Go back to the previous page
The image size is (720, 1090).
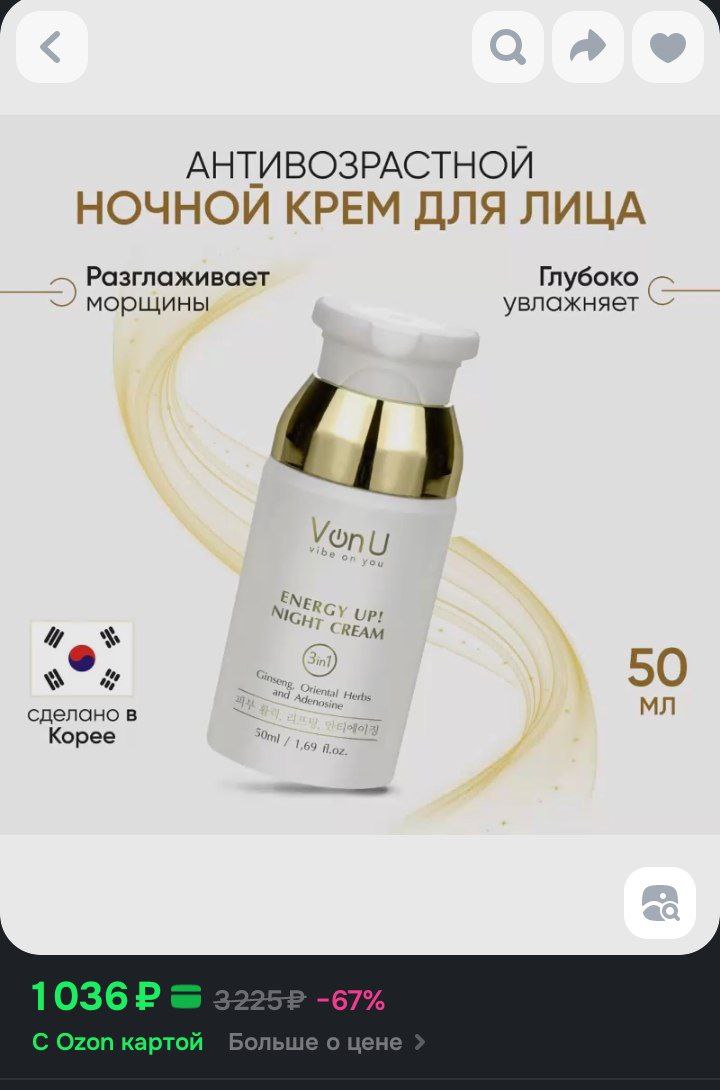pyautogui.click(x=51, y=47)
